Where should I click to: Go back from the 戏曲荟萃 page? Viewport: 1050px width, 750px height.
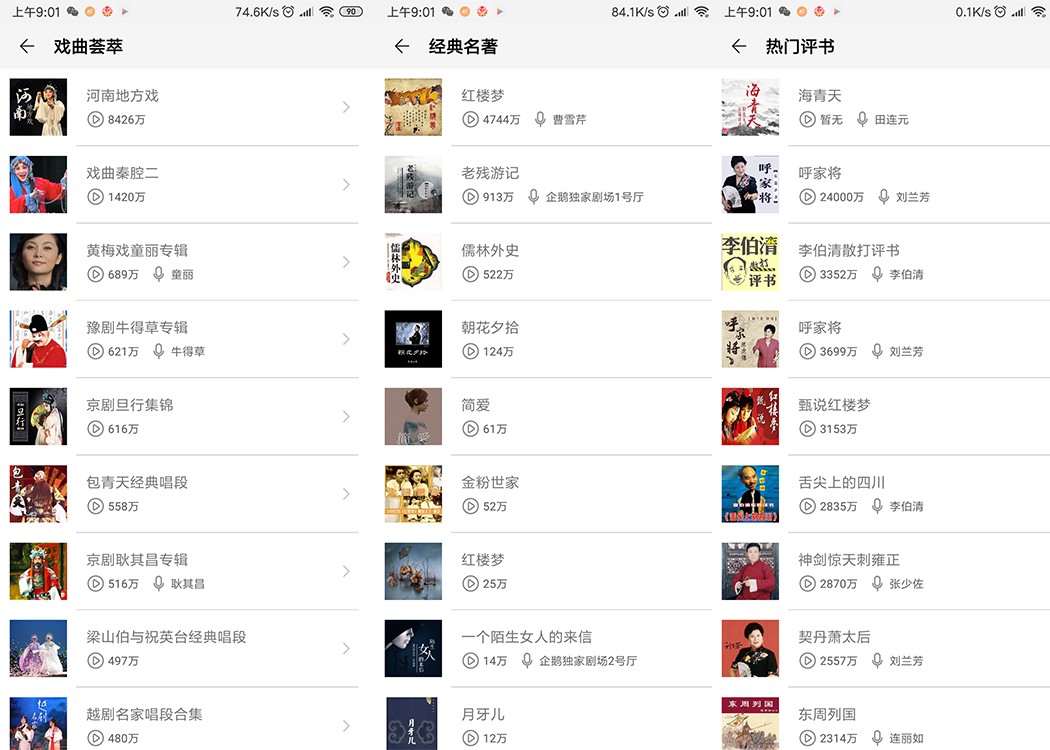27,46
